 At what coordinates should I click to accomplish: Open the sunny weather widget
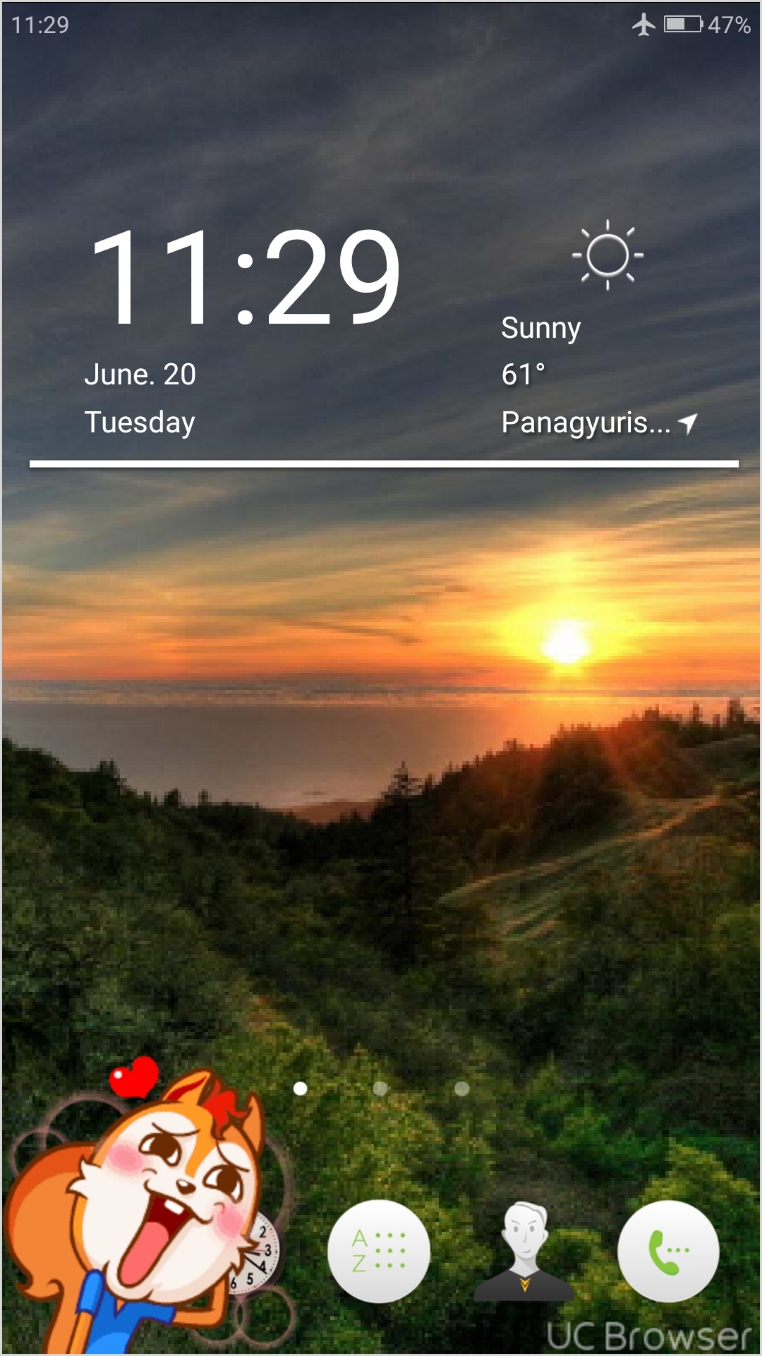[x=607, y=257]
